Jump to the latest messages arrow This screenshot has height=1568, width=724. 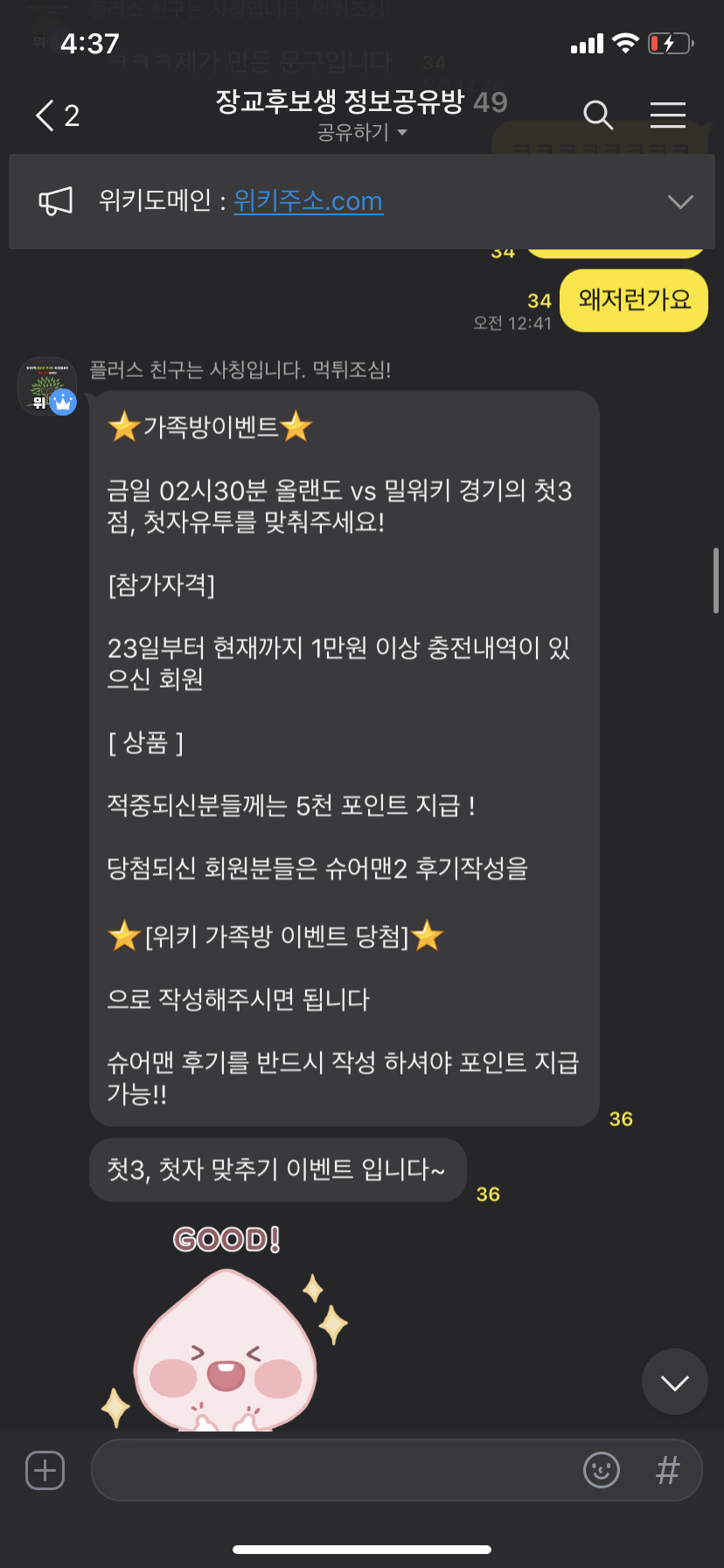[674, 1382]
